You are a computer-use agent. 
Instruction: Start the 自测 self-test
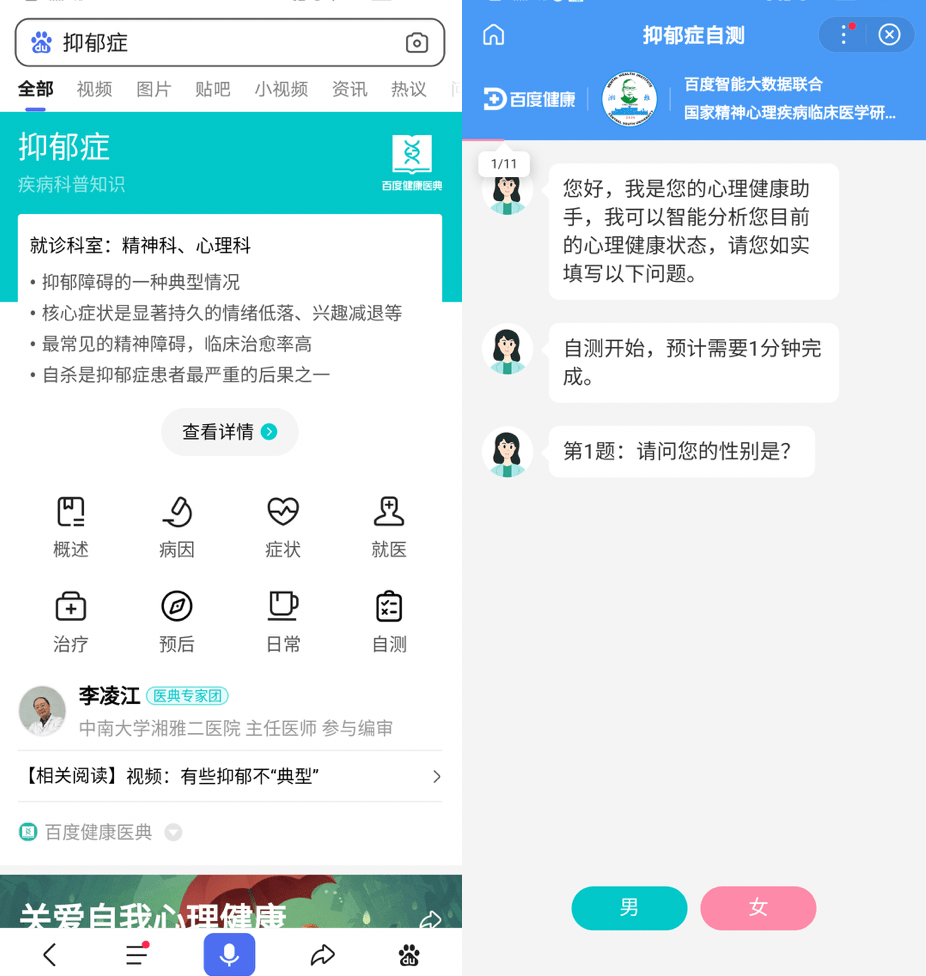389,622
